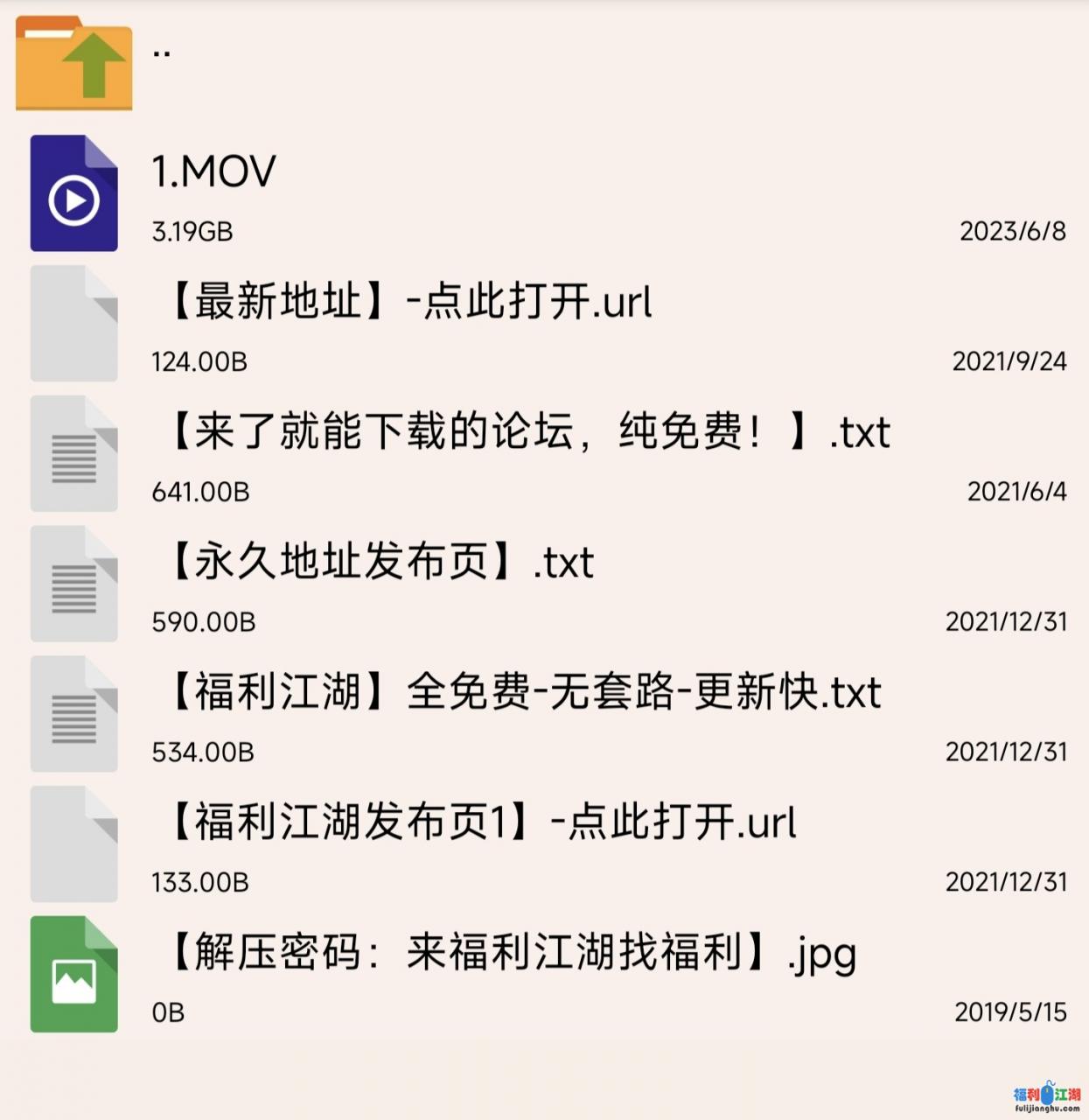Open 【最新地址】-点此打开.url file
The height and width of the screenshot is (1120, 1089).
pos(408,302)
